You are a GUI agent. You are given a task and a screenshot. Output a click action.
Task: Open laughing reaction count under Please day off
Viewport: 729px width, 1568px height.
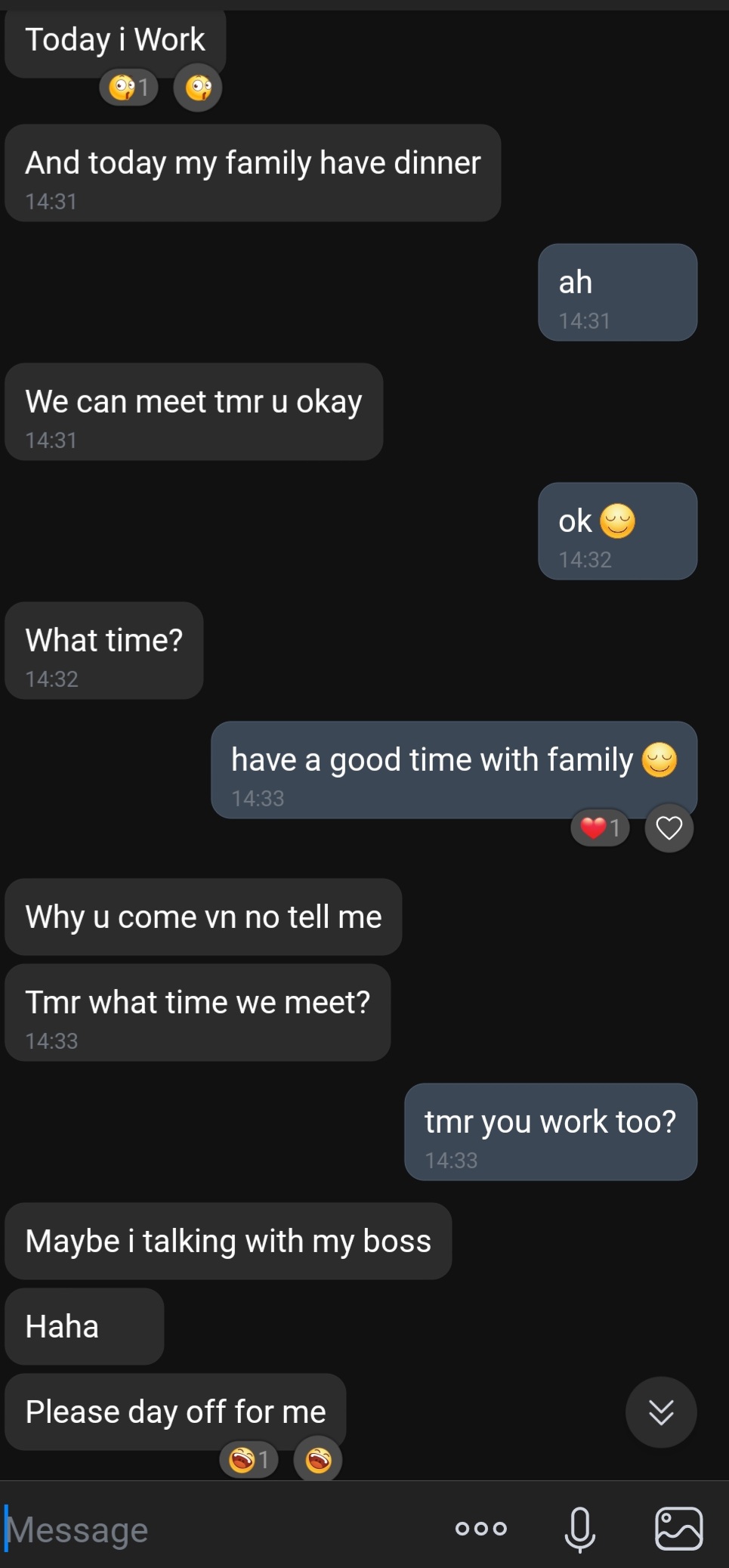point(249,1460)
